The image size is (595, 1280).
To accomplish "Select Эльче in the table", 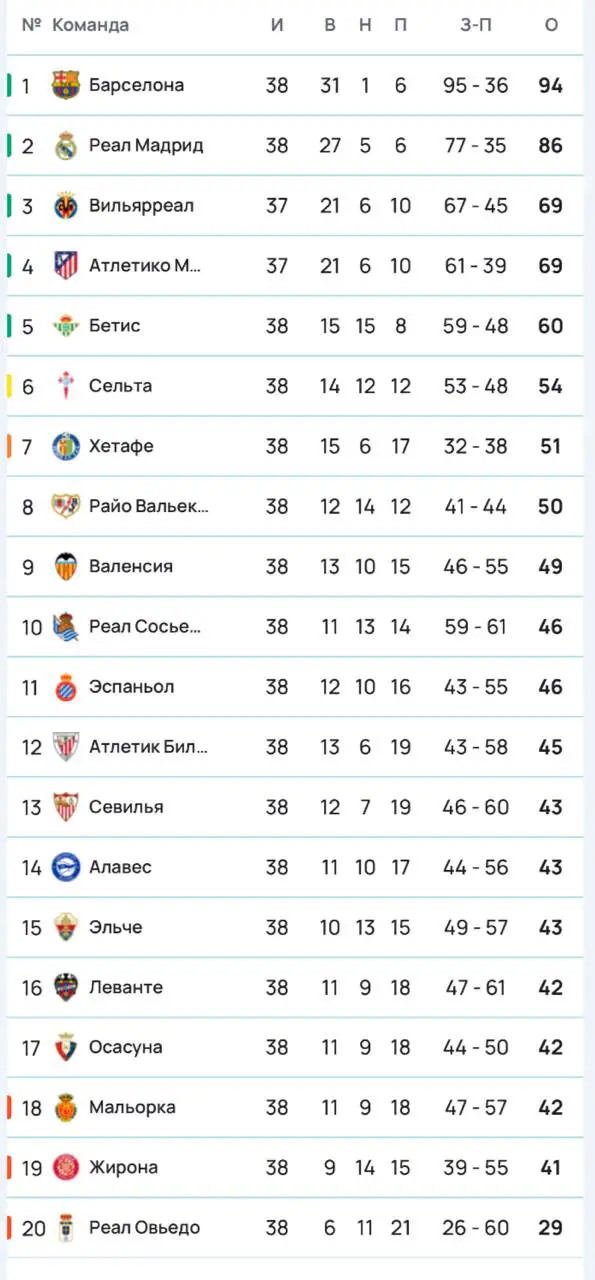I will click(x=295, y=927).
